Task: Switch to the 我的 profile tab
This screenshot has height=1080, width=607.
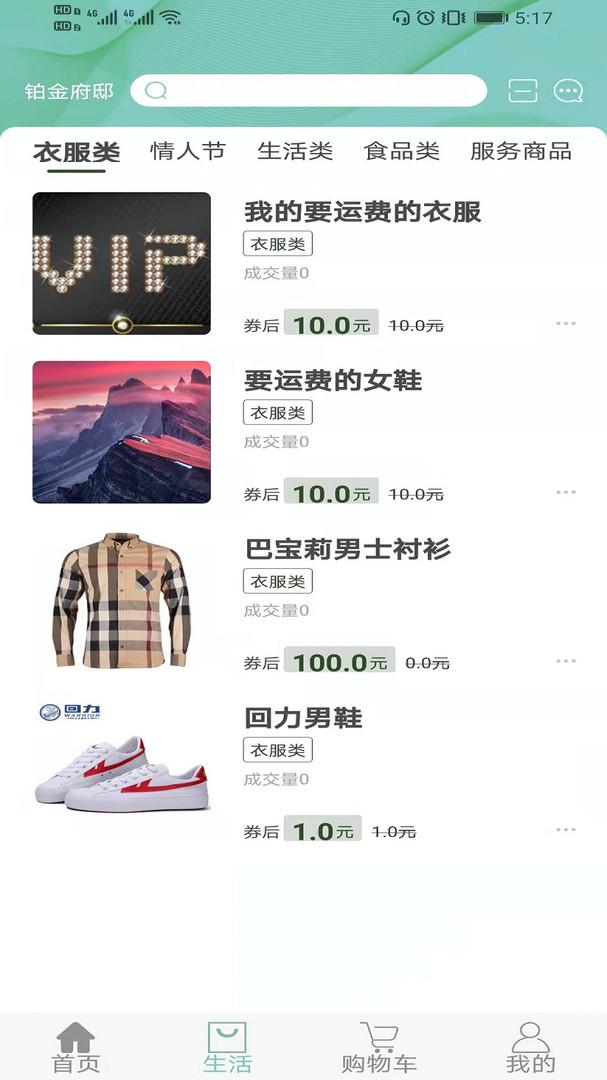Action: click(530, 1047)
